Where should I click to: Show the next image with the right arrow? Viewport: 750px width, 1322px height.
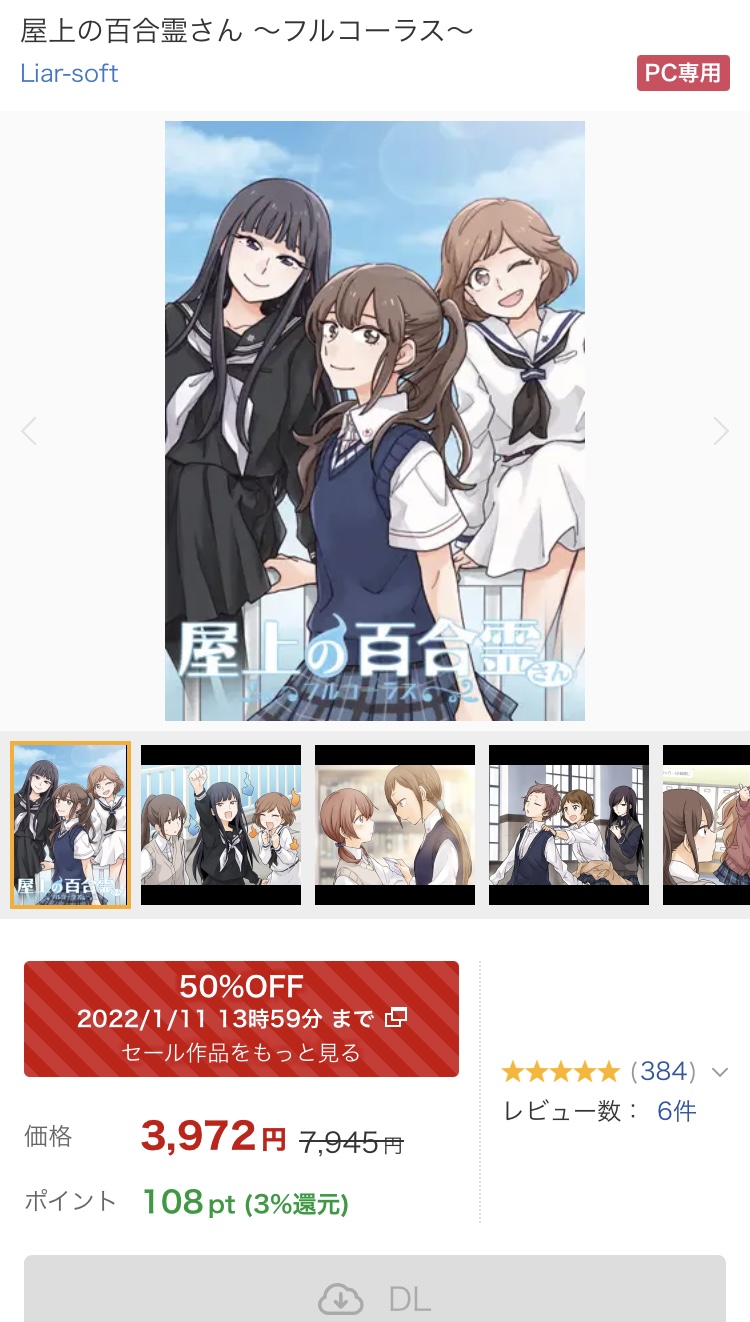point(720,431)
